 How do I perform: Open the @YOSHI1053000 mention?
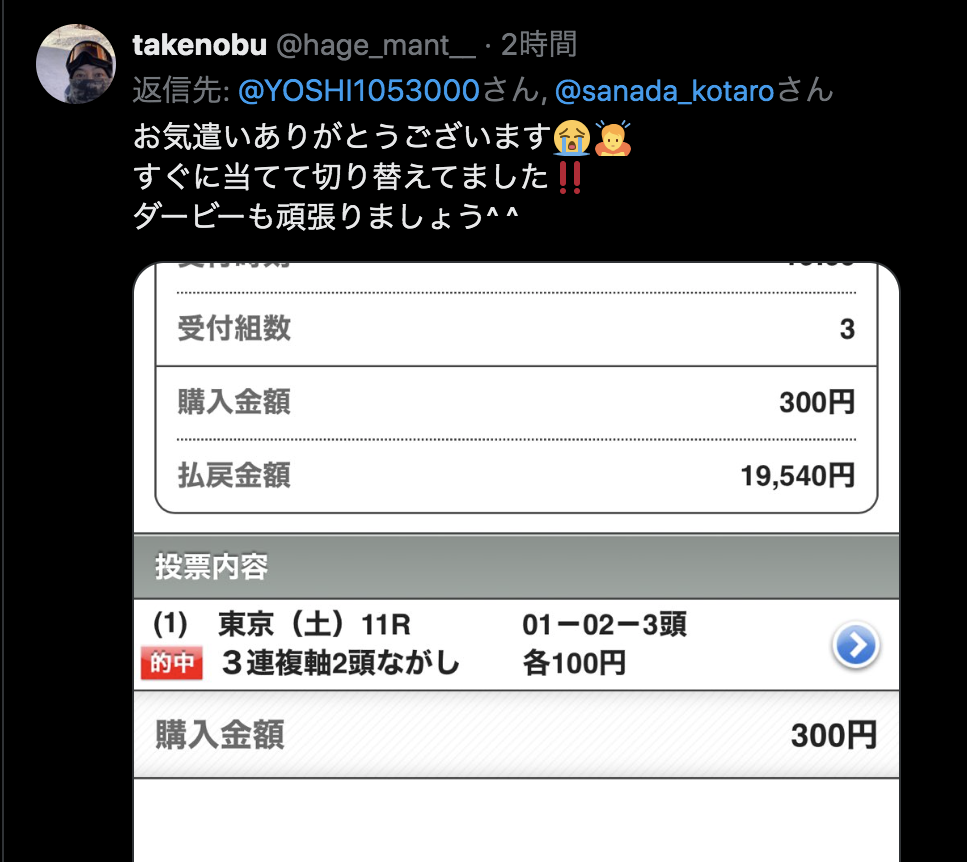click(359, 91)
